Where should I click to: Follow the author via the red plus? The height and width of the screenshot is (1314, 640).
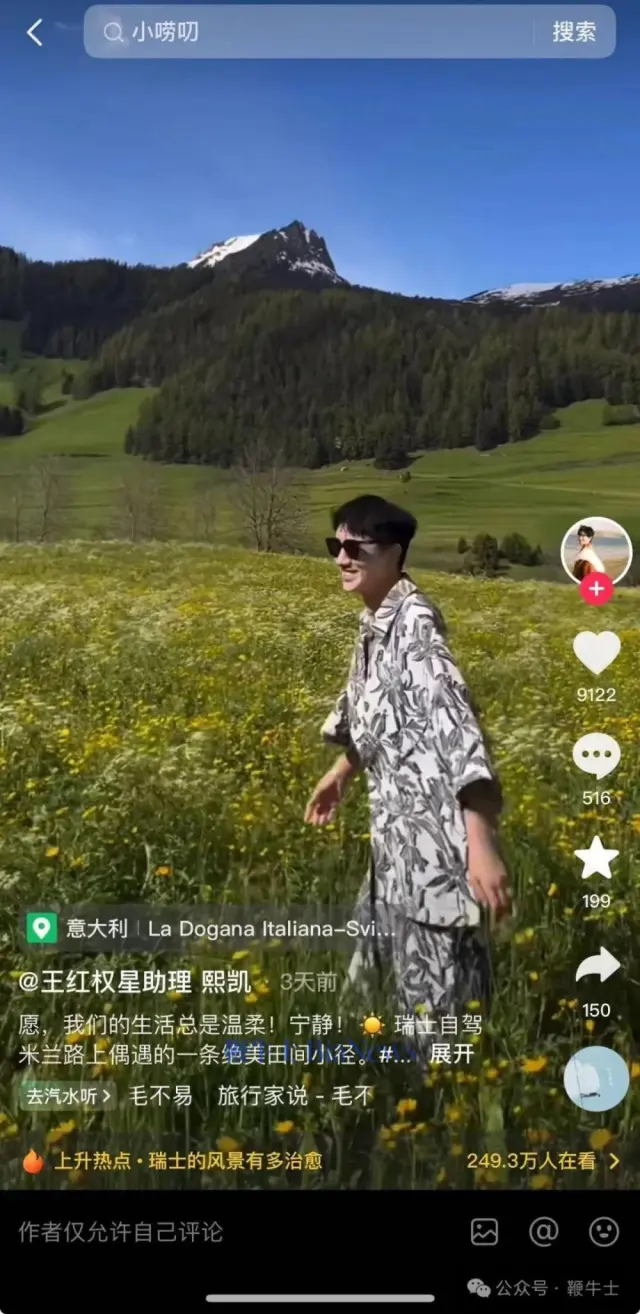click(596, 589)
